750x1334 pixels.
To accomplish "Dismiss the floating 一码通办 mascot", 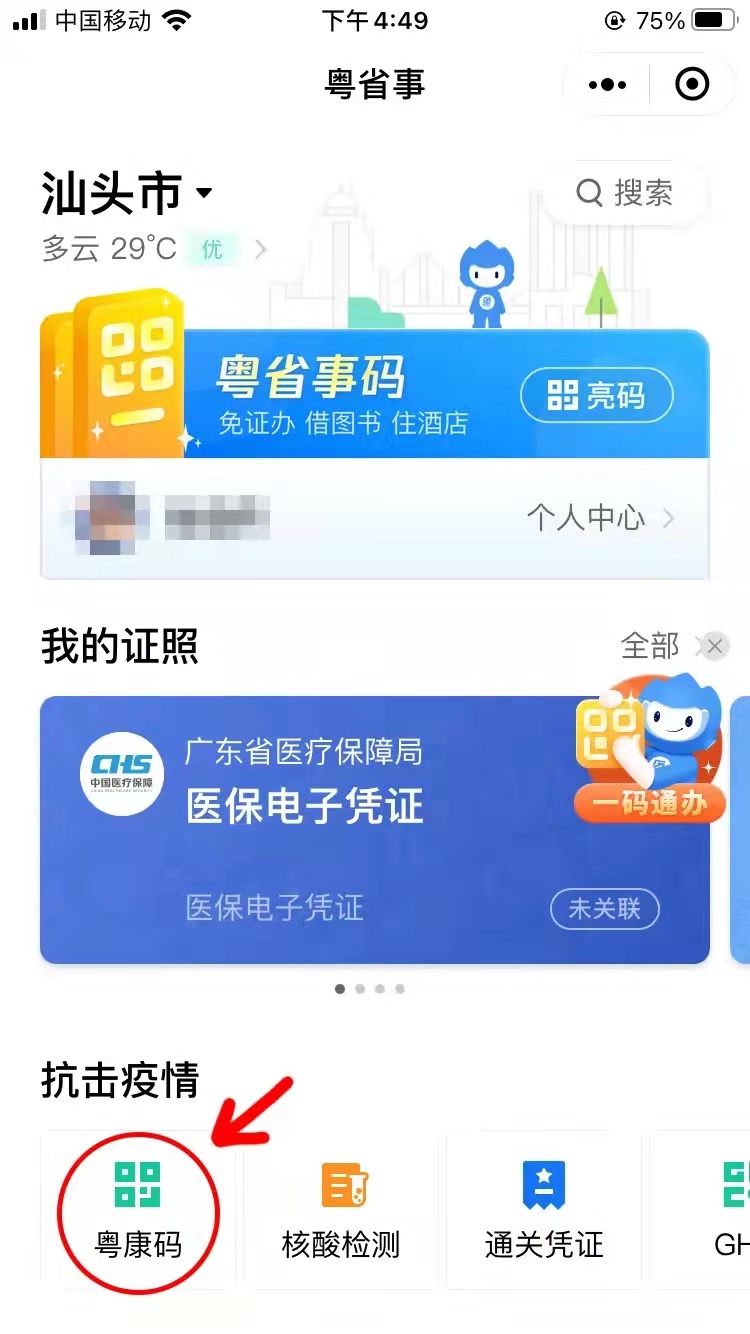I will tap(714, 647).
